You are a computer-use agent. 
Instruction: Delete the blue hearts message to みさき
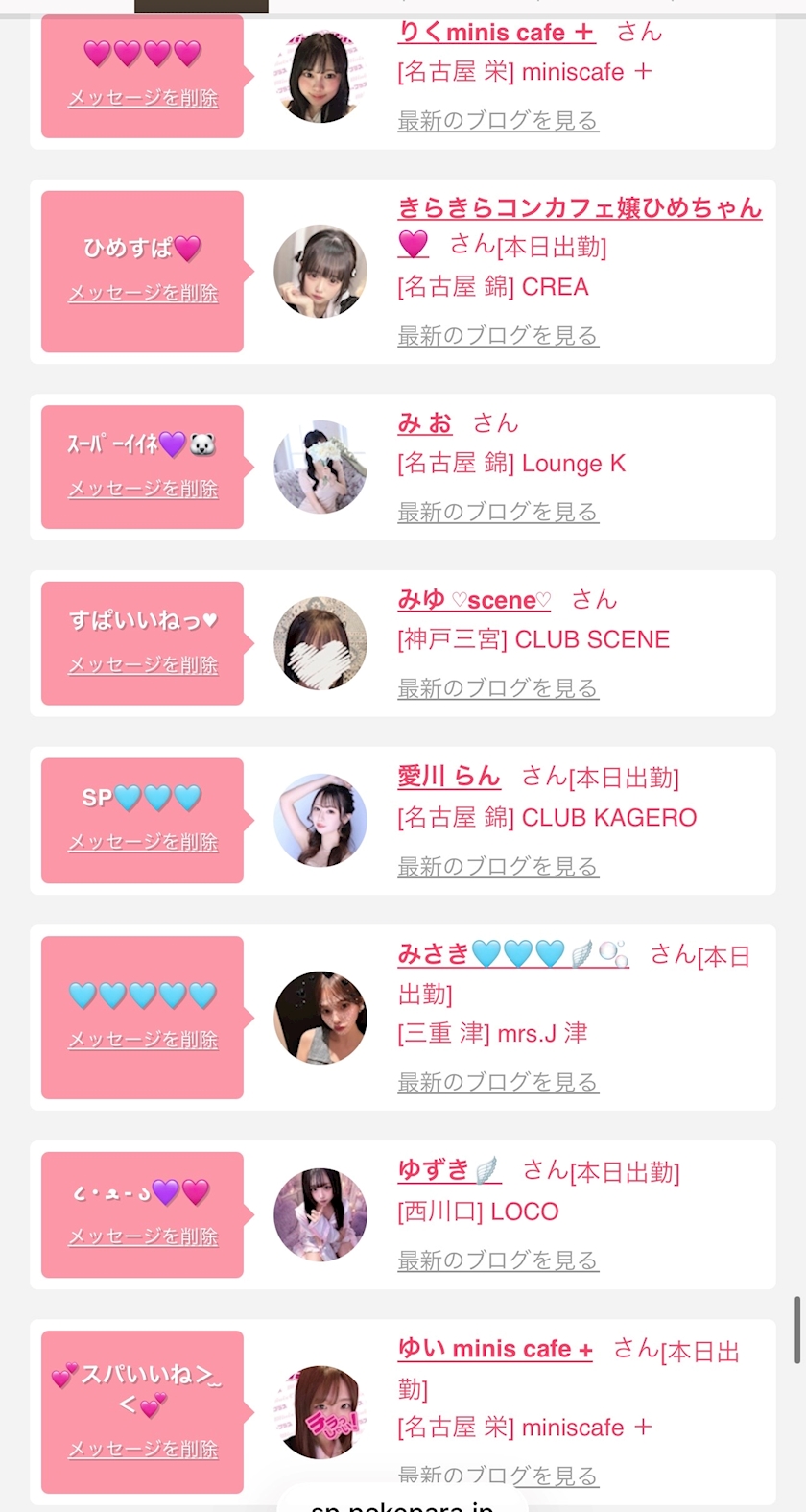143,1040
